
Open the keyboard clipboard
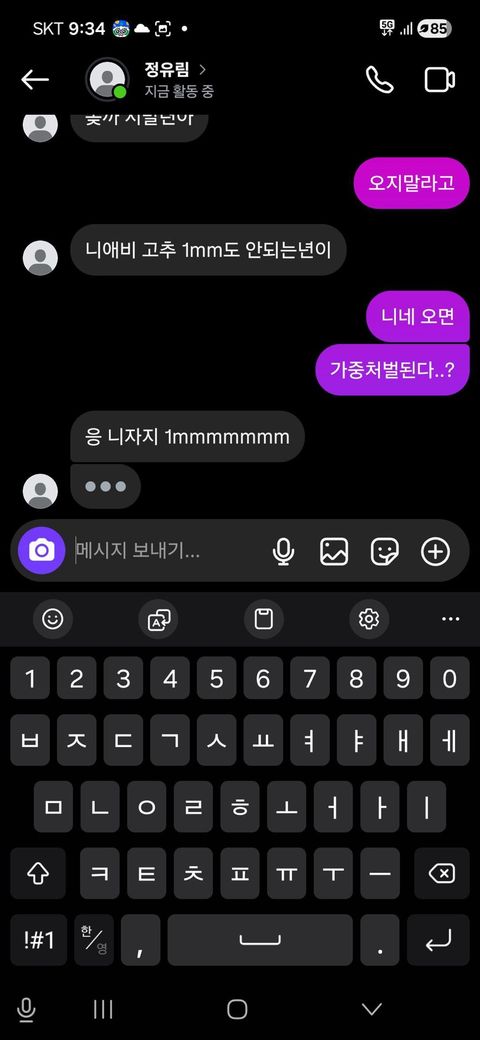[x=264, y=619]
